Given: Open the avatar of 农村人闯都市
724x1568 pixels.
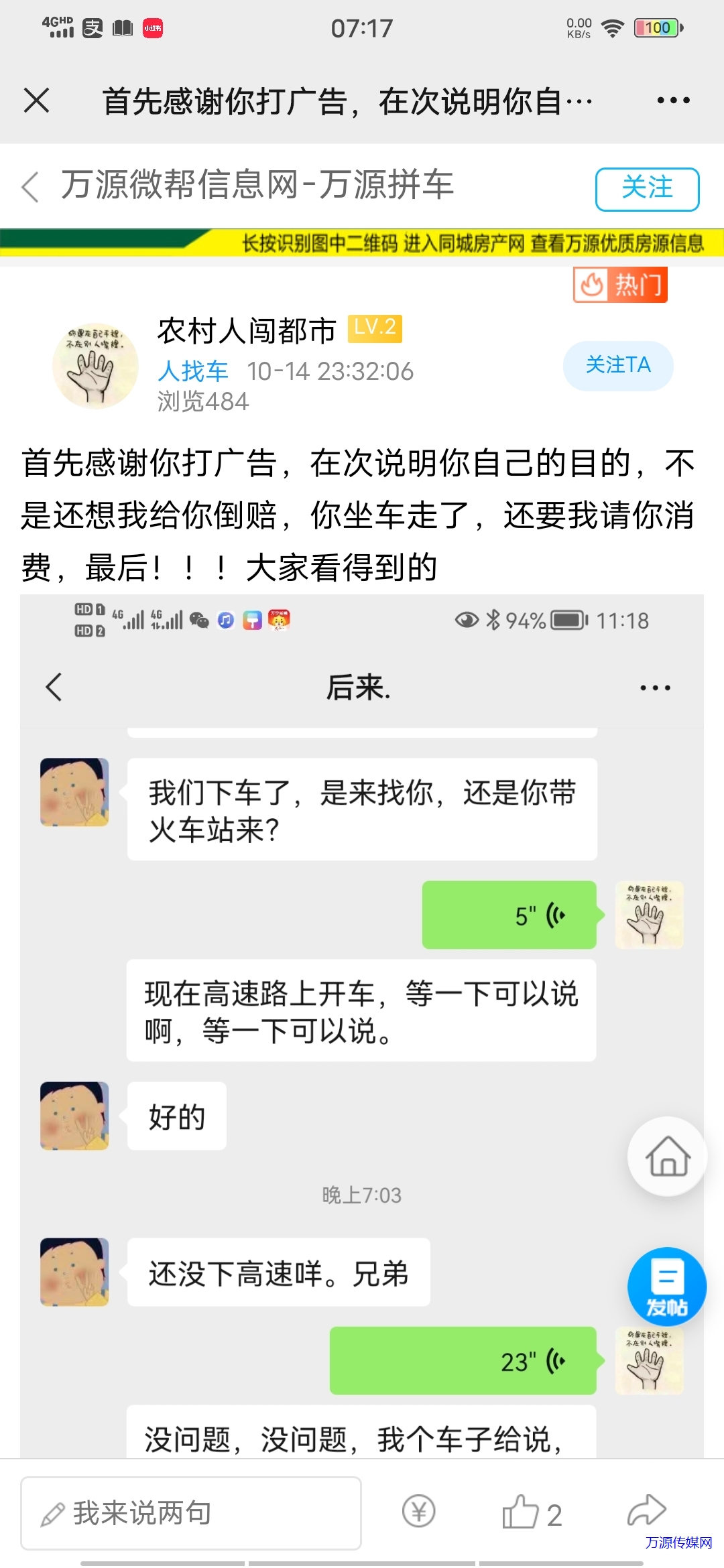Looking at the screenshot, I should click(95, 367).
